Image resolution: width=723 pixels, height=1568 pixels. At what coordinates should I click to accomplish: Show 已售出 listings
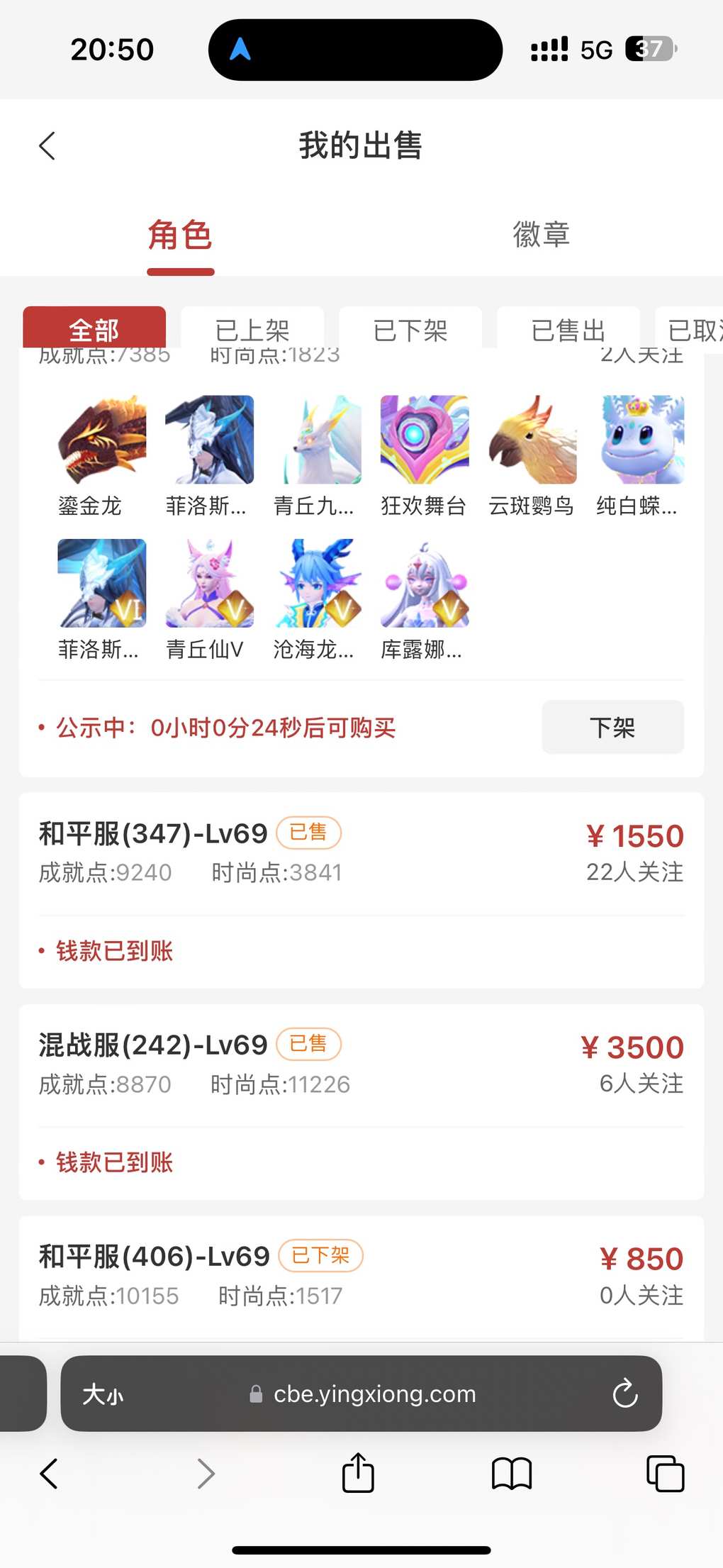click(x=568, y=330)
